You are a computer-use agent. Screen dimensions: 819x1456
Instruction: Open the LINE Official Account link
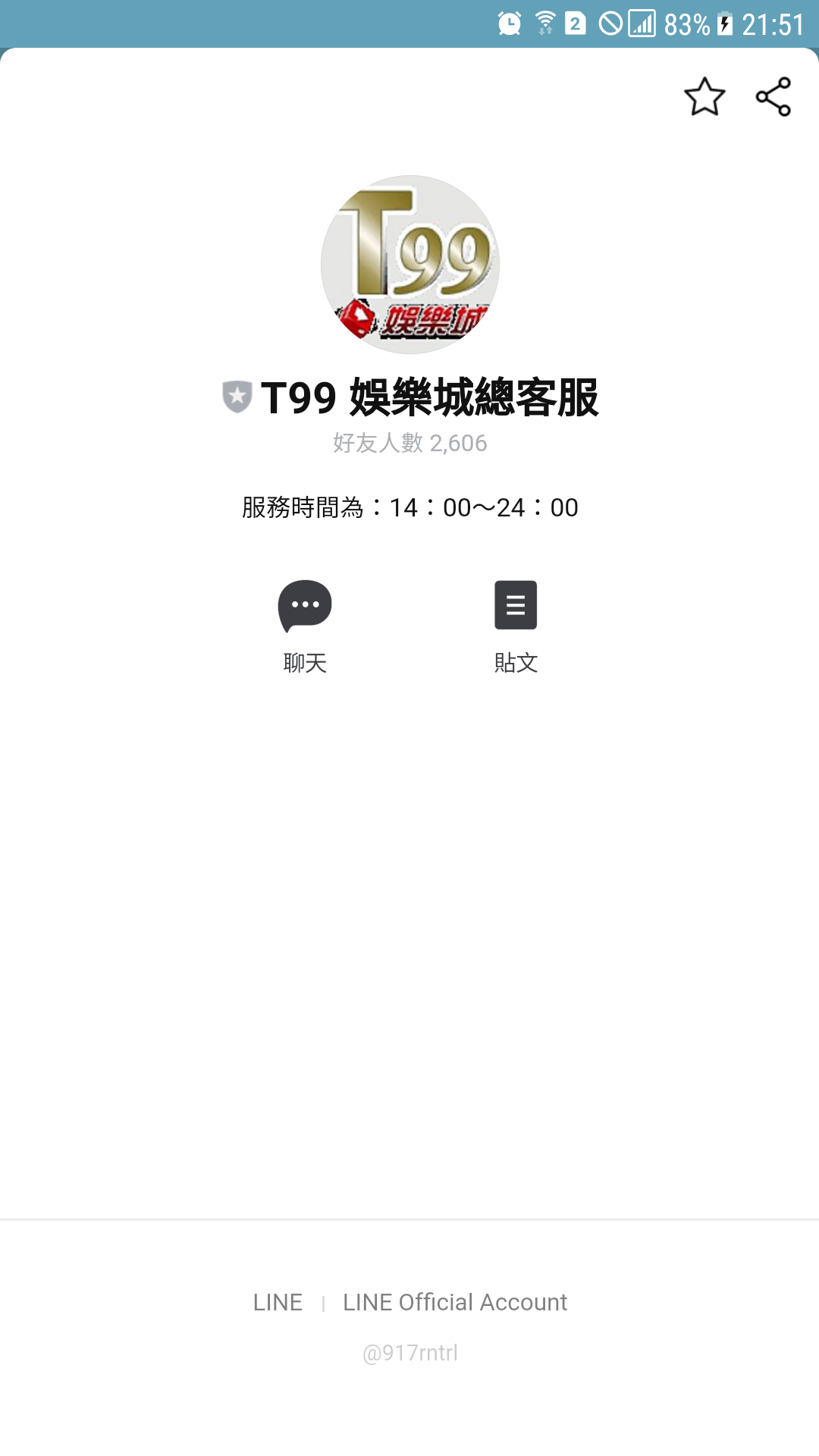(x=455, y=1302)
